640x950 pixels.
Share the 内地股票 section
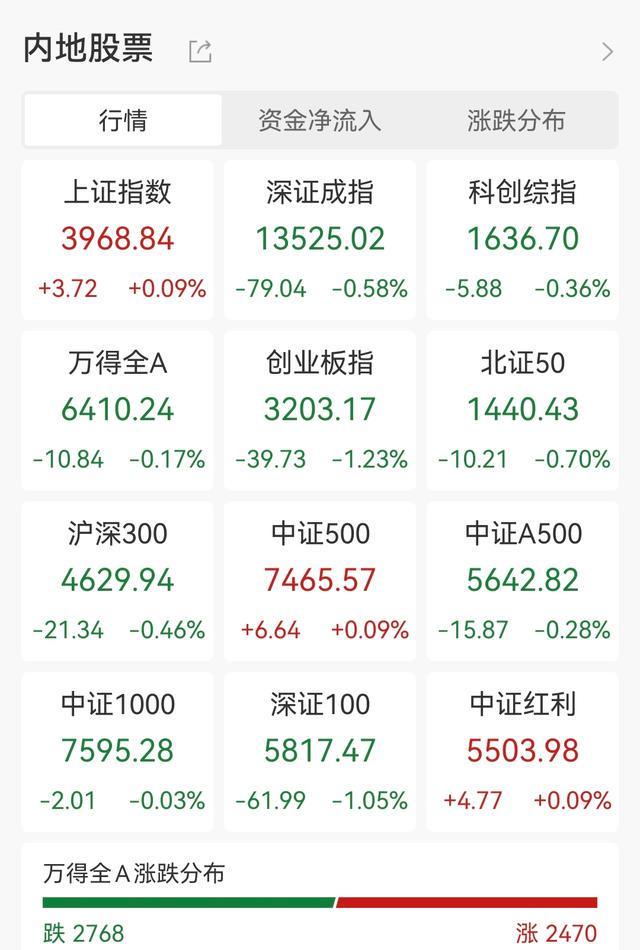click(x=200, y=51)
